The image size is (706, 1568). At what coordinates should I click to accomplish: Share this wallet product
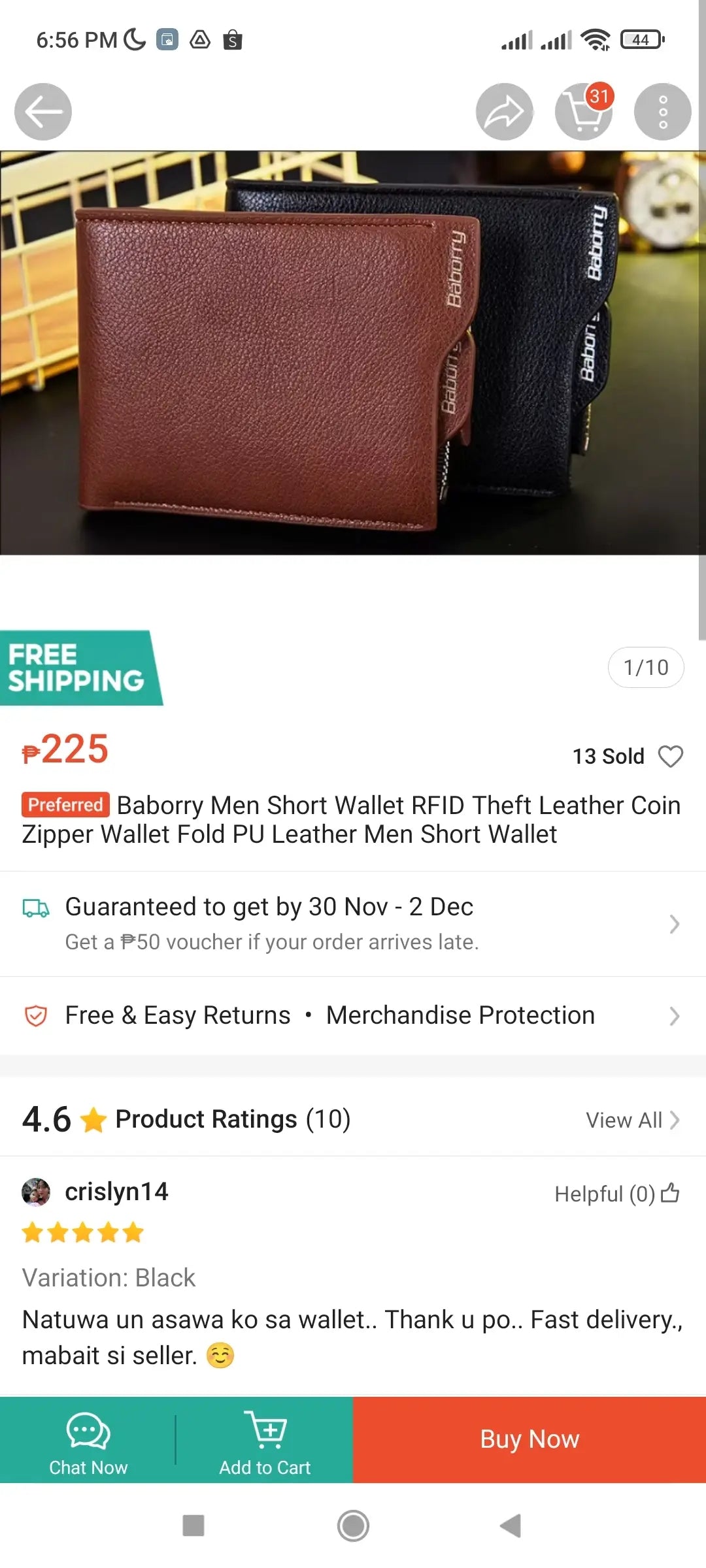504,112
